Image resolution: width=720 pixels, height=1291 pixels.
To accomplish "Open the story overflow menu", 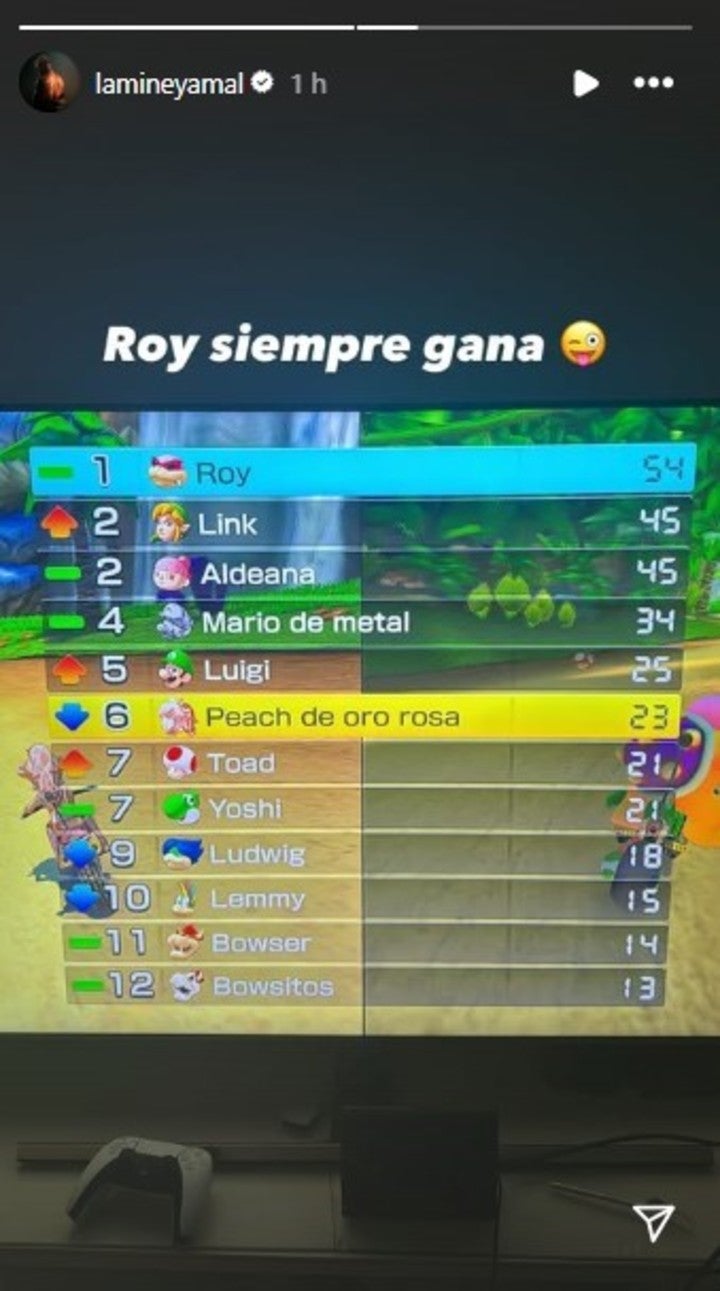I will (x=653, y=83).
